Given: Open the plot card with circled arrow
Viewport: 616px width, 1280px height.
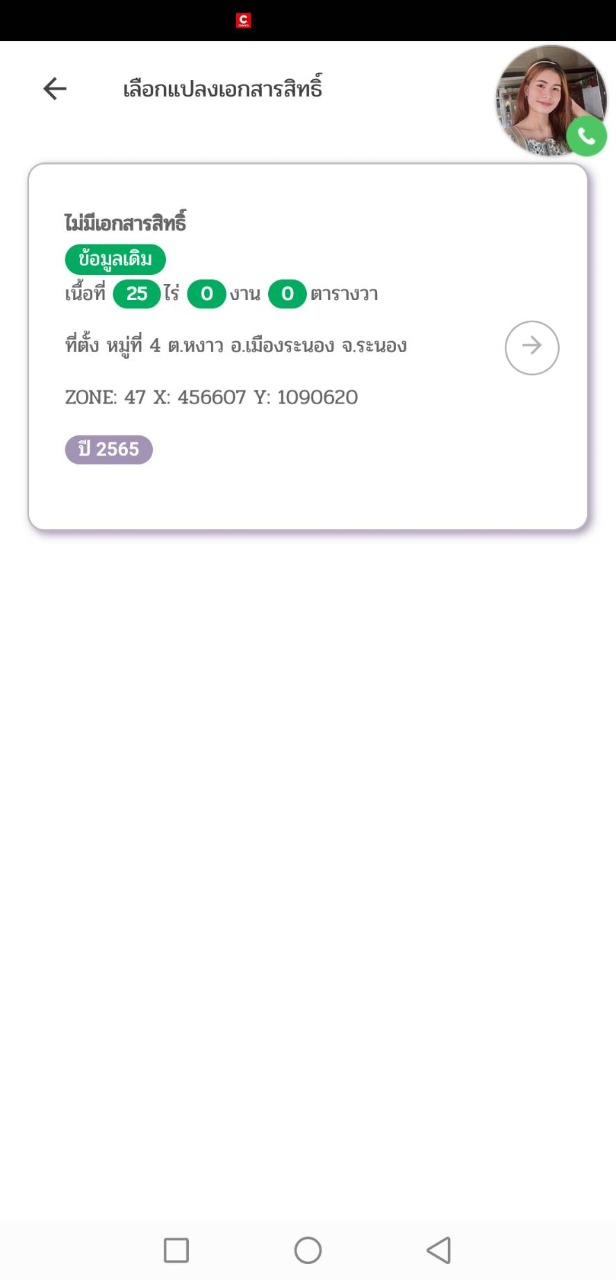Looking at the screenshot, I should click(532, 347).
